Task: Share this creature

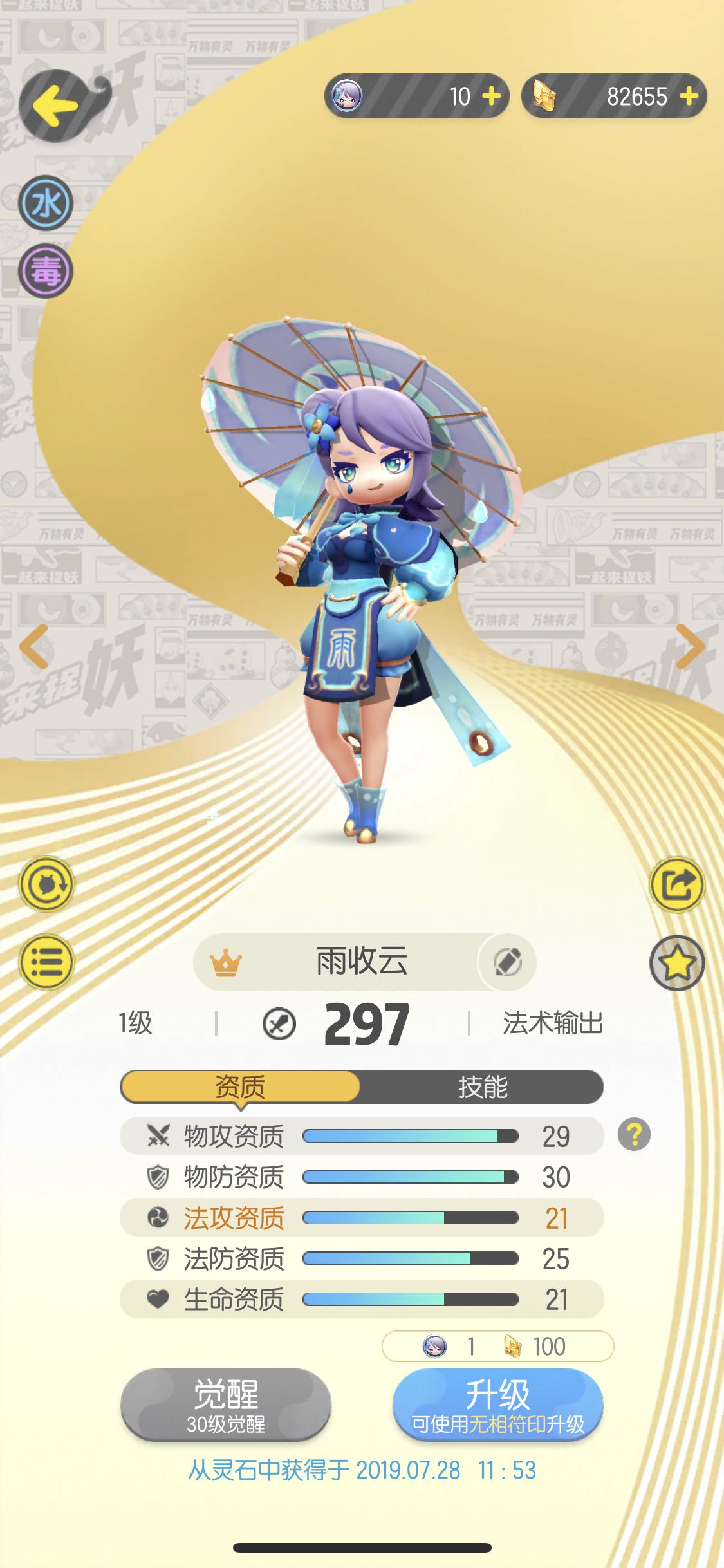Action: (677, 884)
